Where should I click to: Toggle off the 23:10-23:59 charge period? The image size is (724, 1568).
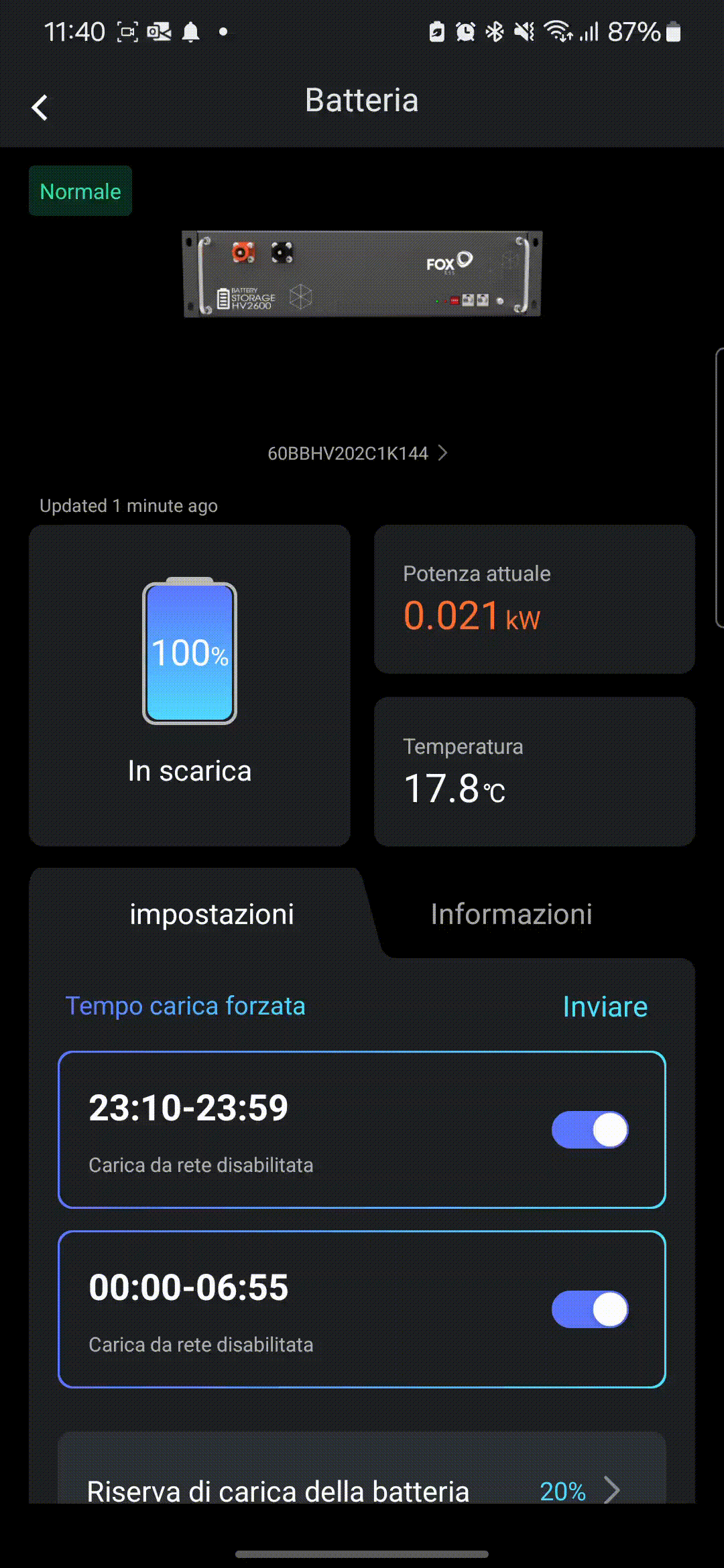[x=589, y=1130]
